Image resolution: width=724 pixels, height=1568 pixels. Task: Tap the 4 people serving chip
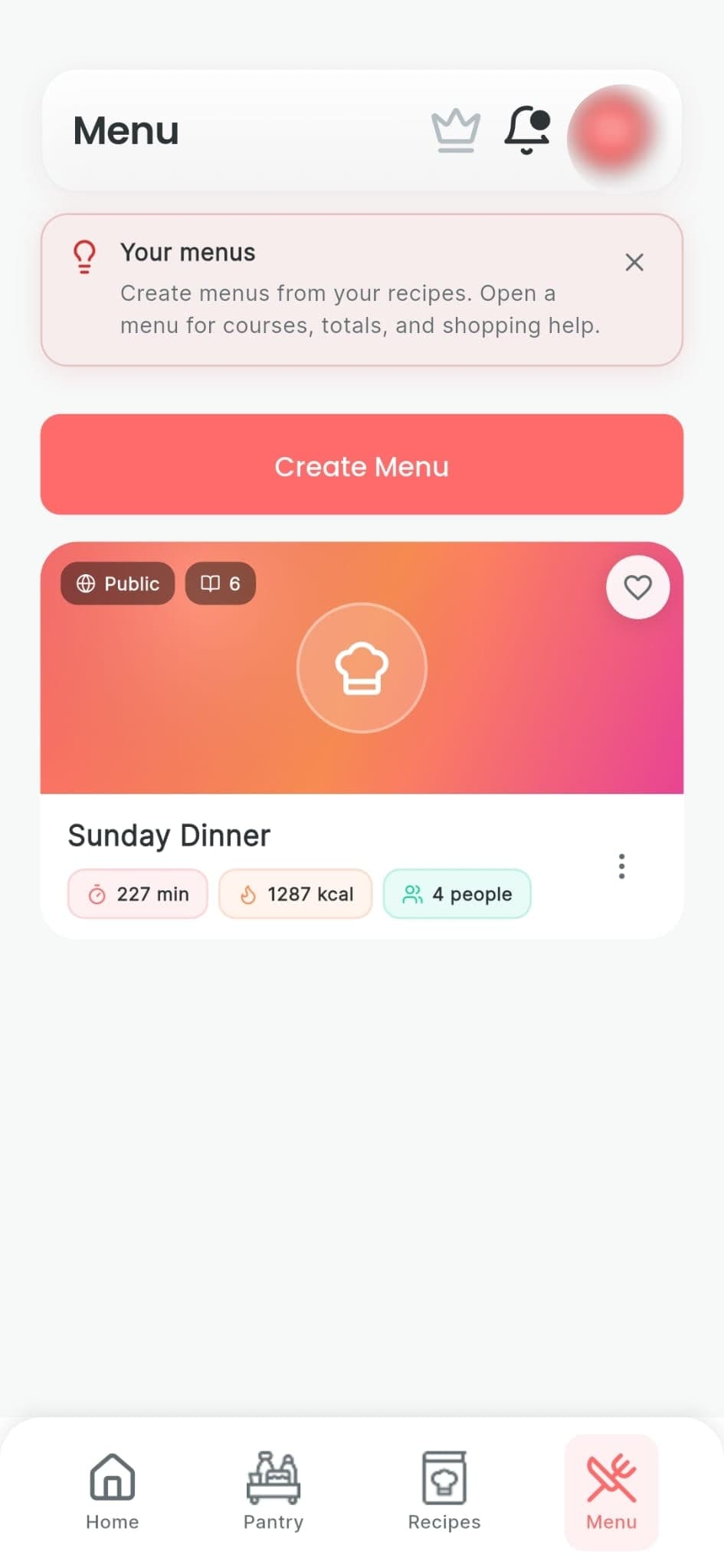(457, 893)
